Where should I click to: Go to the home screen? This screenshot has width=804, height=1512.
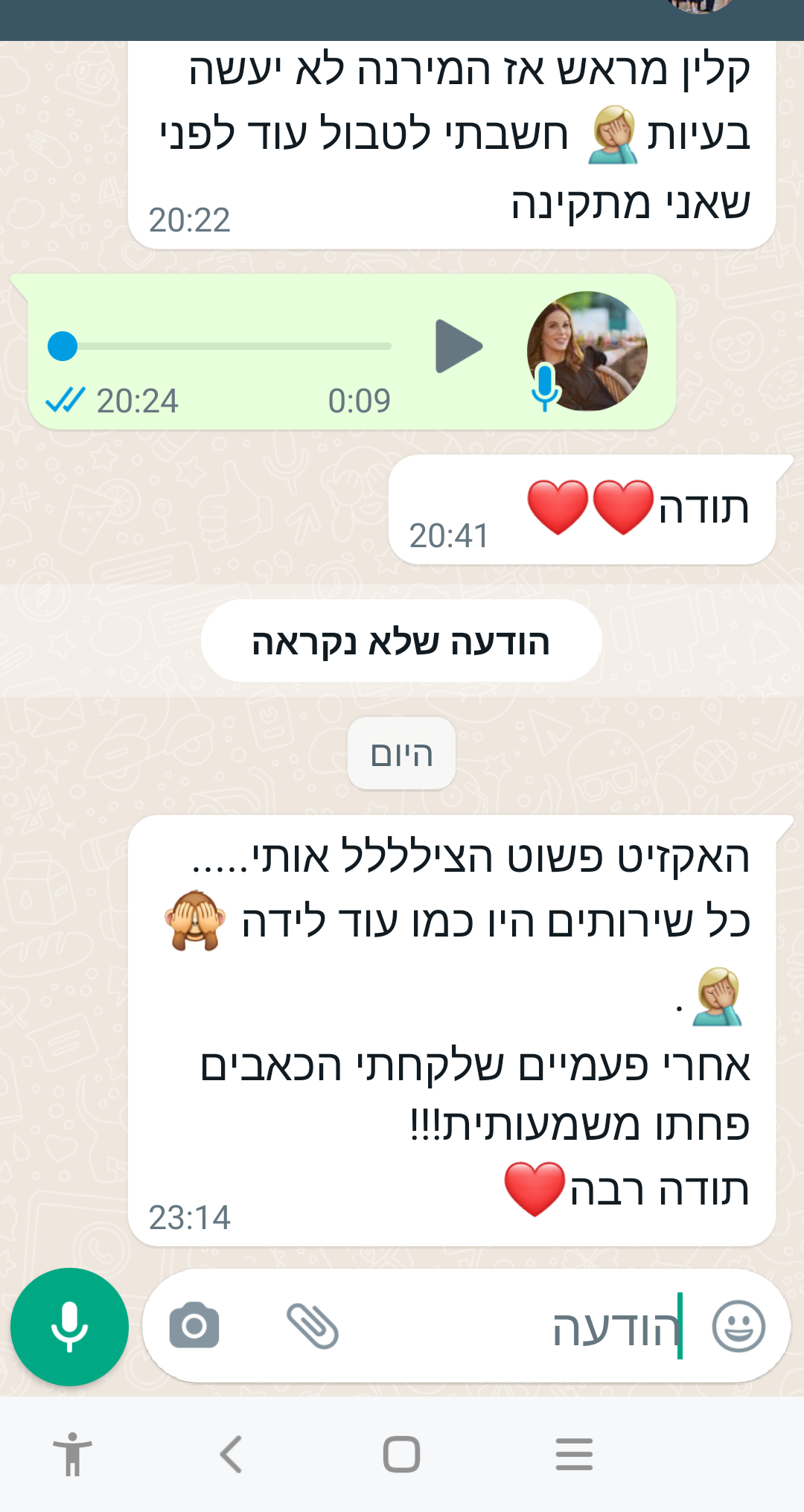[401, 1454]
